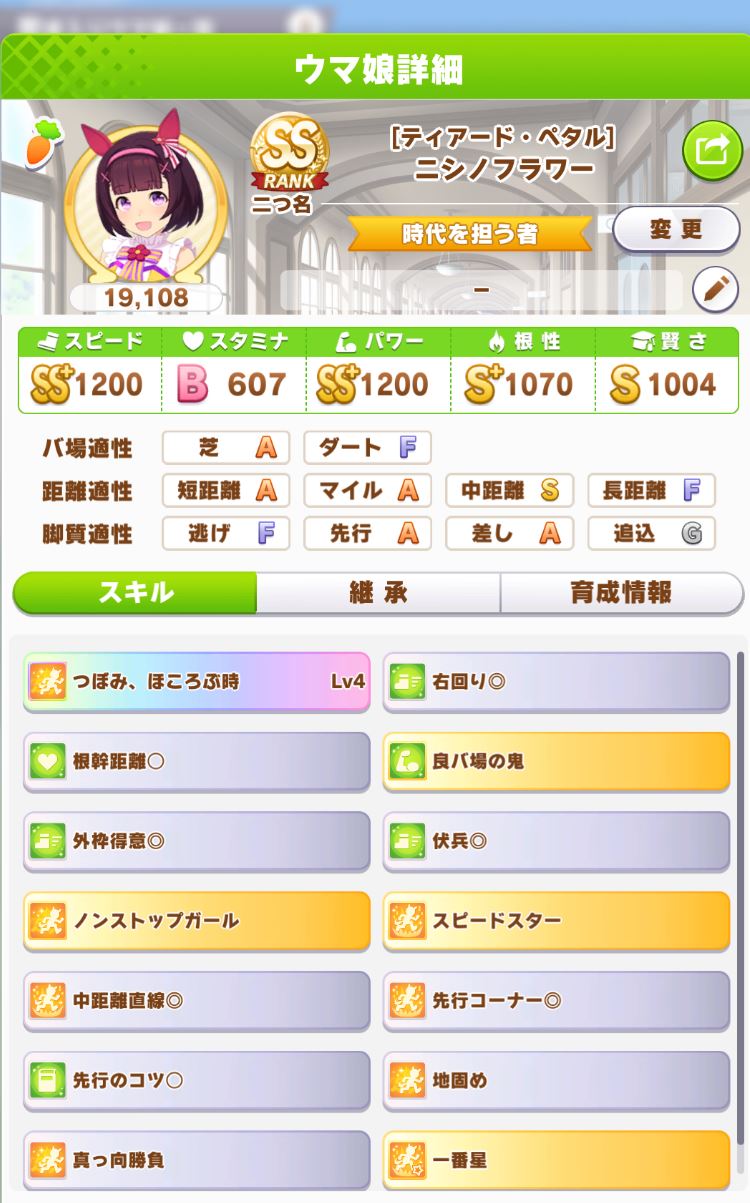Image resolution: width=750 pixels, height=1203 pixels.
Task: Open the 右回り◎ skill
Action: pos(556,682)
